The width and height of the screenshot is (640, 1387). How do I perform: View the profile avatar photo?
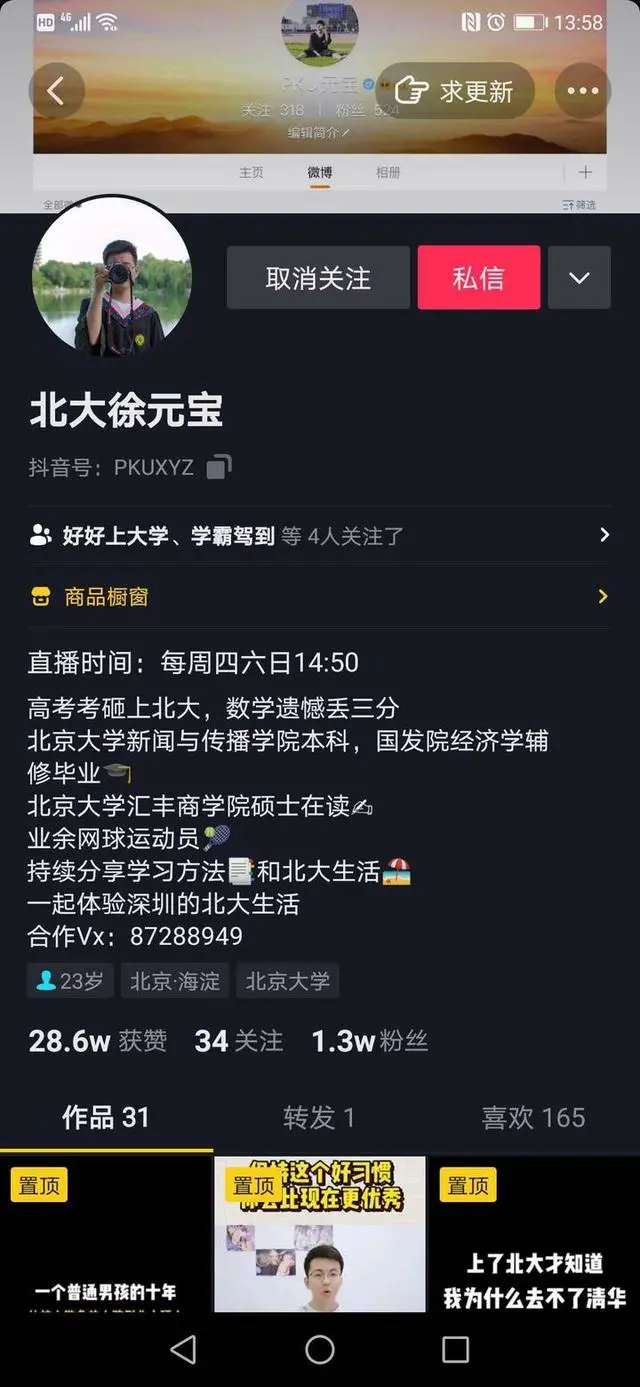click(x=112, y=276)
